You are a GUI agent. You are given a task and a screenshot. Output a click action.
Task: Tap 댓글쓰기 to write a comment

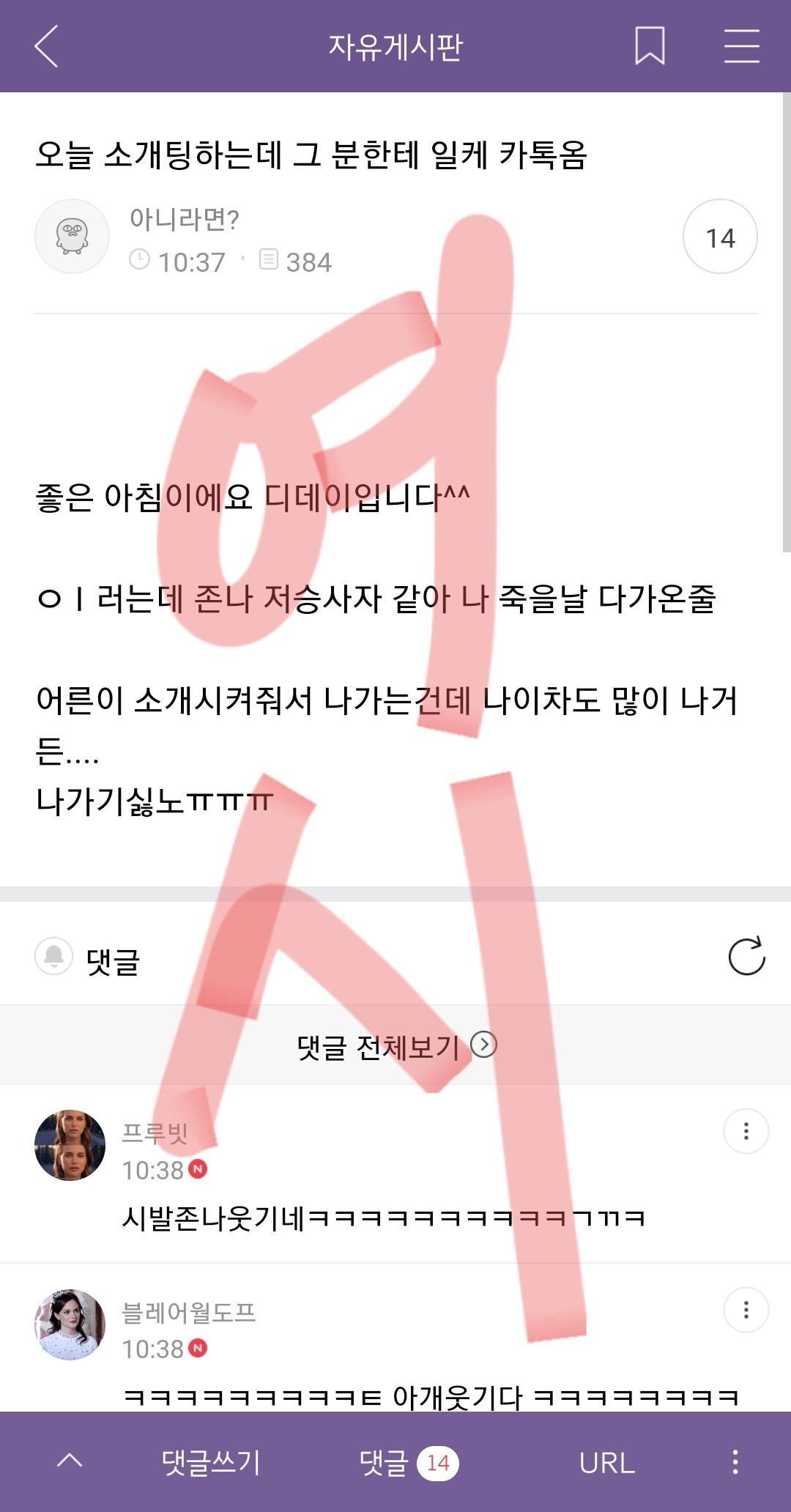tap(211, 1462)
